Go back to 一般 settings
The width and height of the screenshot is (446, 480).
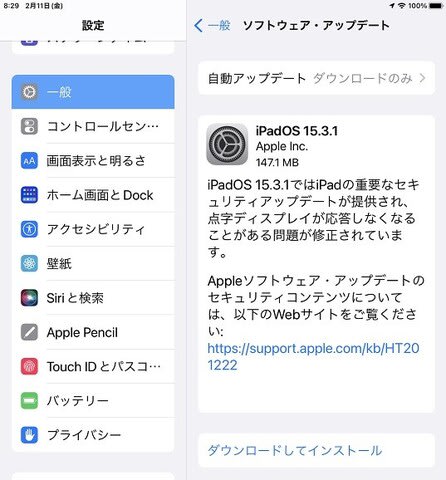pos(212,25)
